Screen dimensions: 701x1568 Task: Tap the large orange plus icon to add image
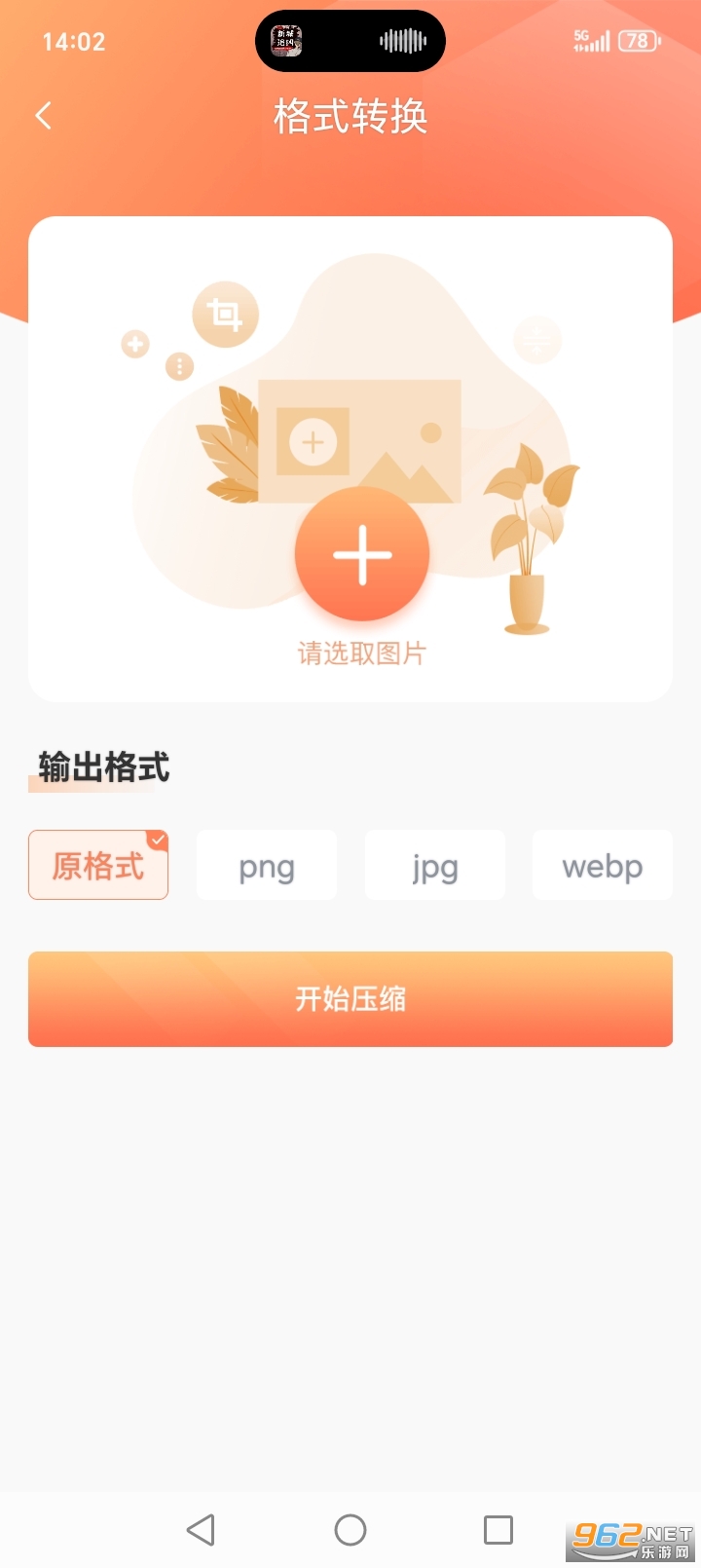tap(362, 552)
